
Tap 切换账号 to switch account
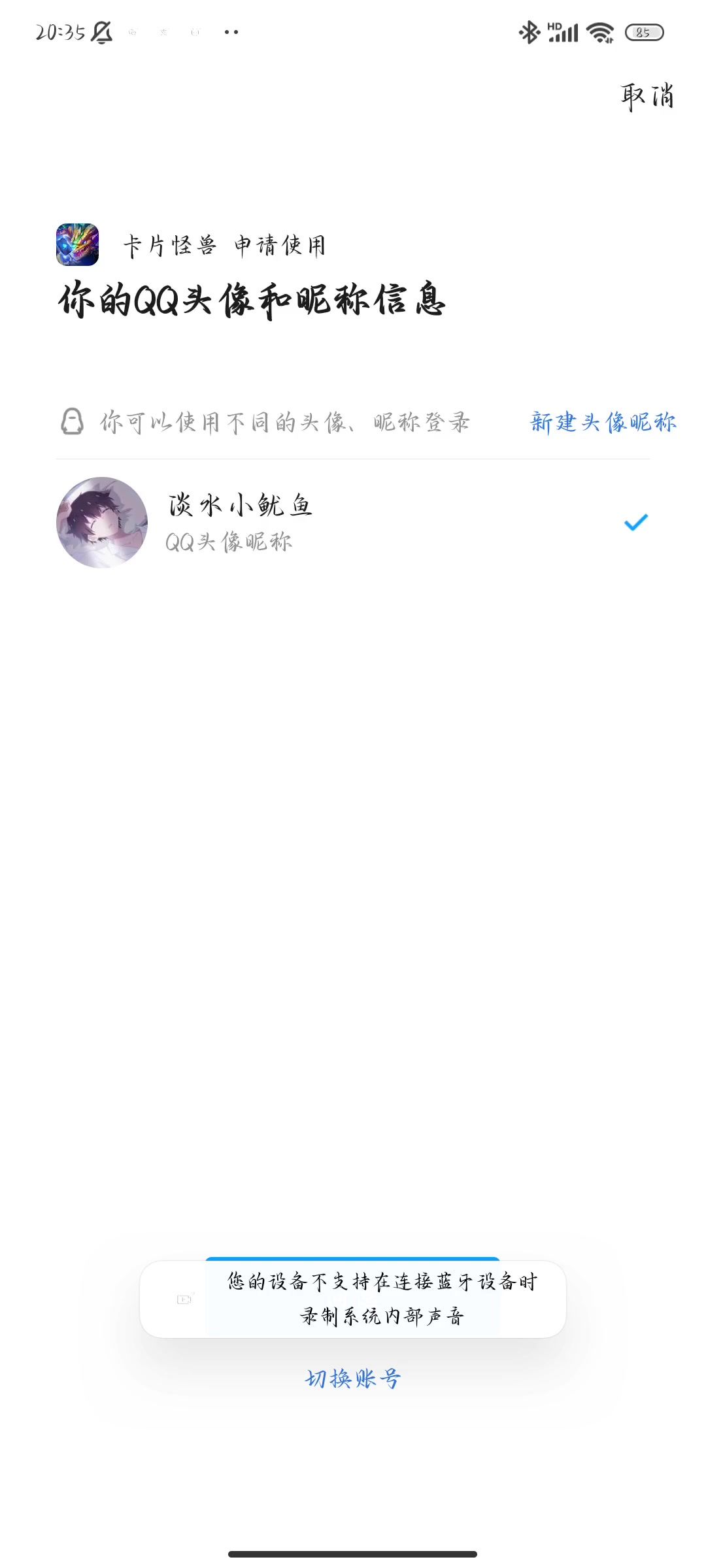click(x=353, y=1379)
